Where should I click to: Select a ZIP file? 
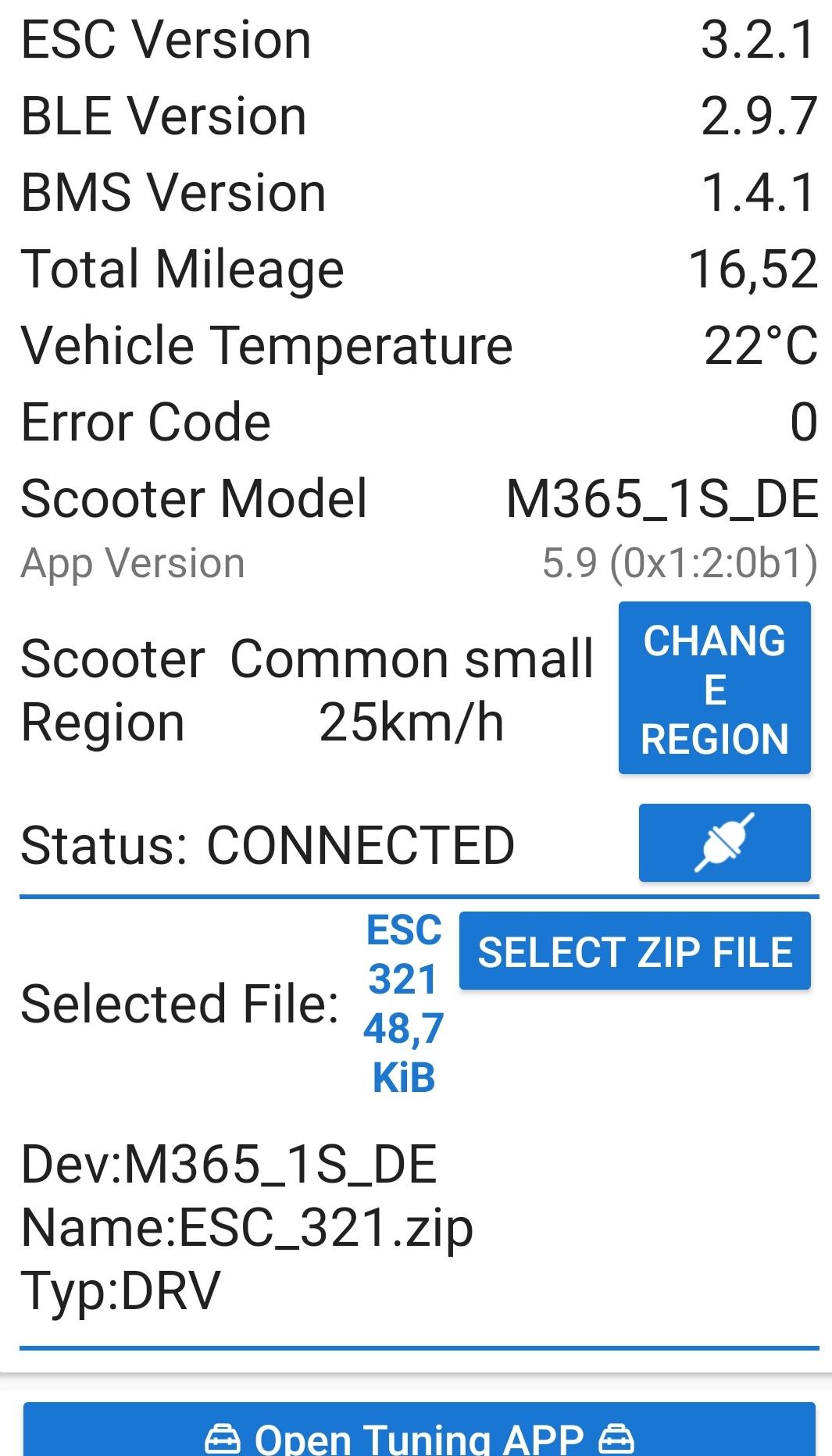click(x=634, y=951)
